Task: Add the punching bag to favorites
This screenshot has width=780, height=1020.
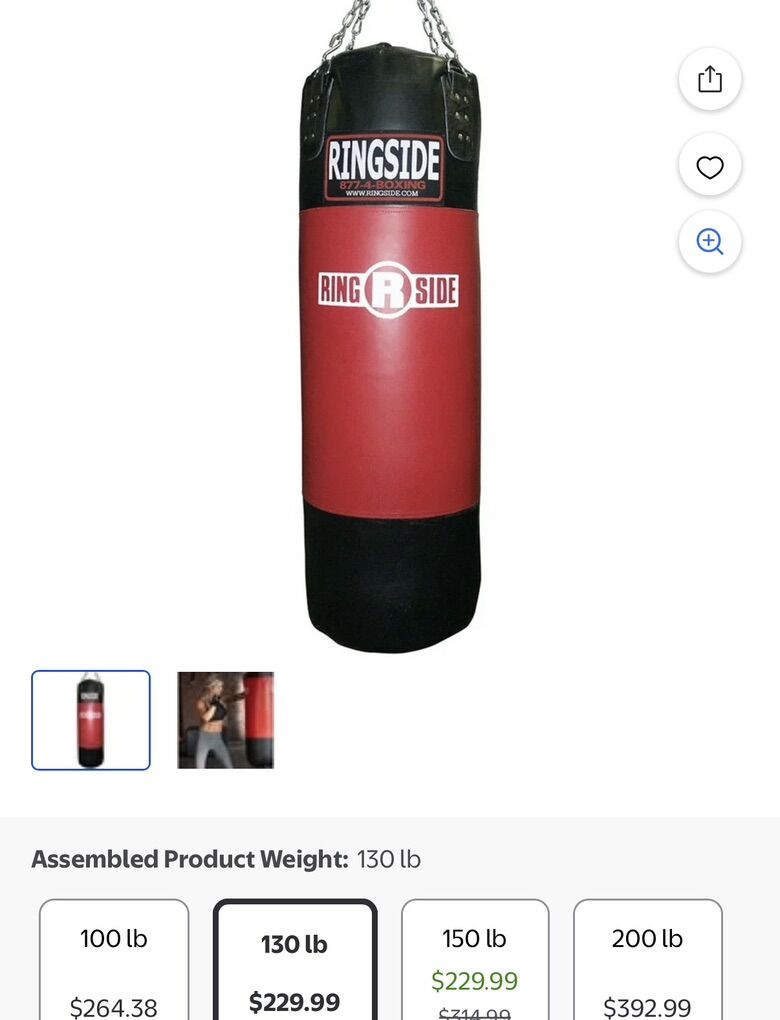Action: 709,166
